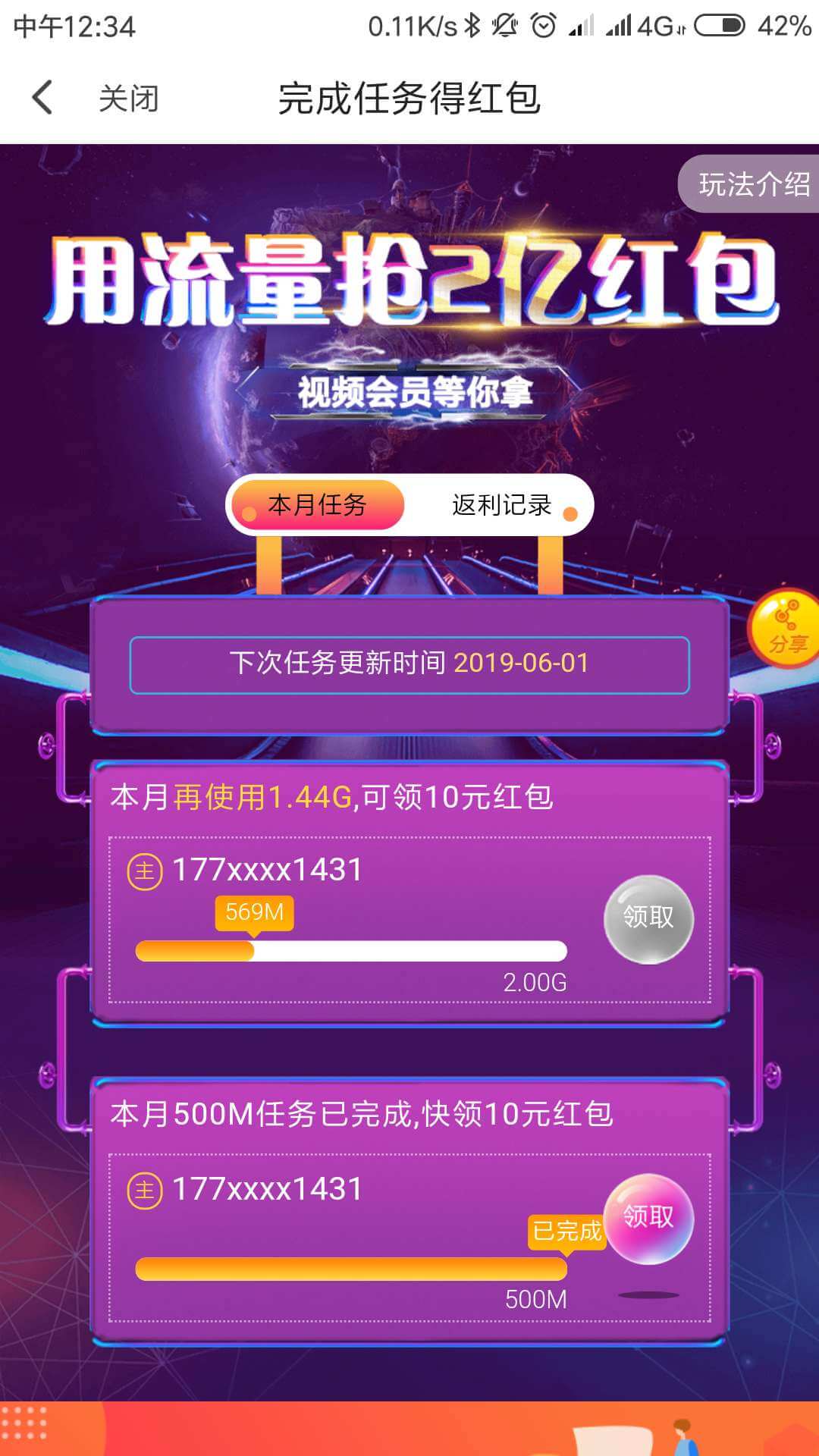
Task: Open the orange banner at the bottom
Action: [x=409, y=1428]
